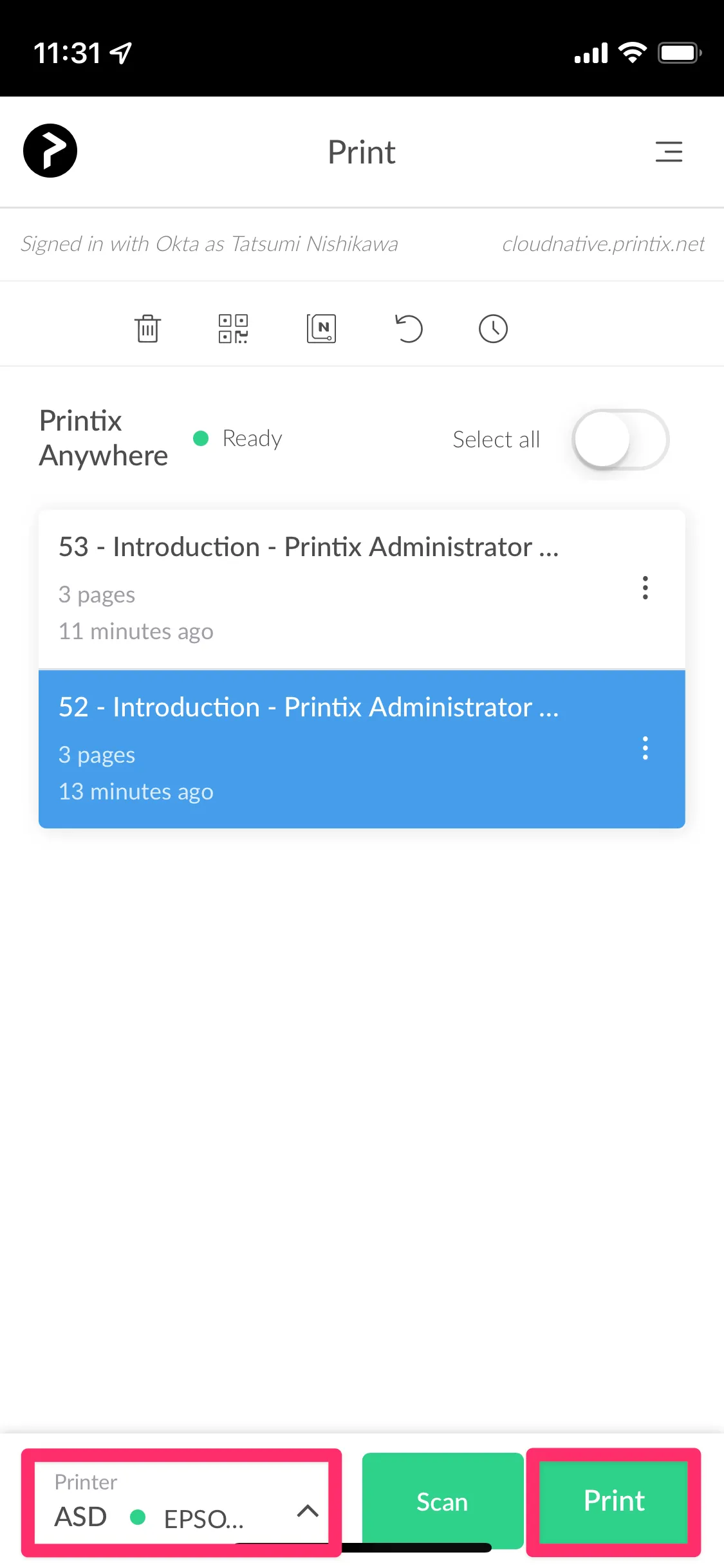Image resolution: width=724 pixels, height=1568 pixels.
Task: Open the QR code scanner
Action: tap(233, 329)
